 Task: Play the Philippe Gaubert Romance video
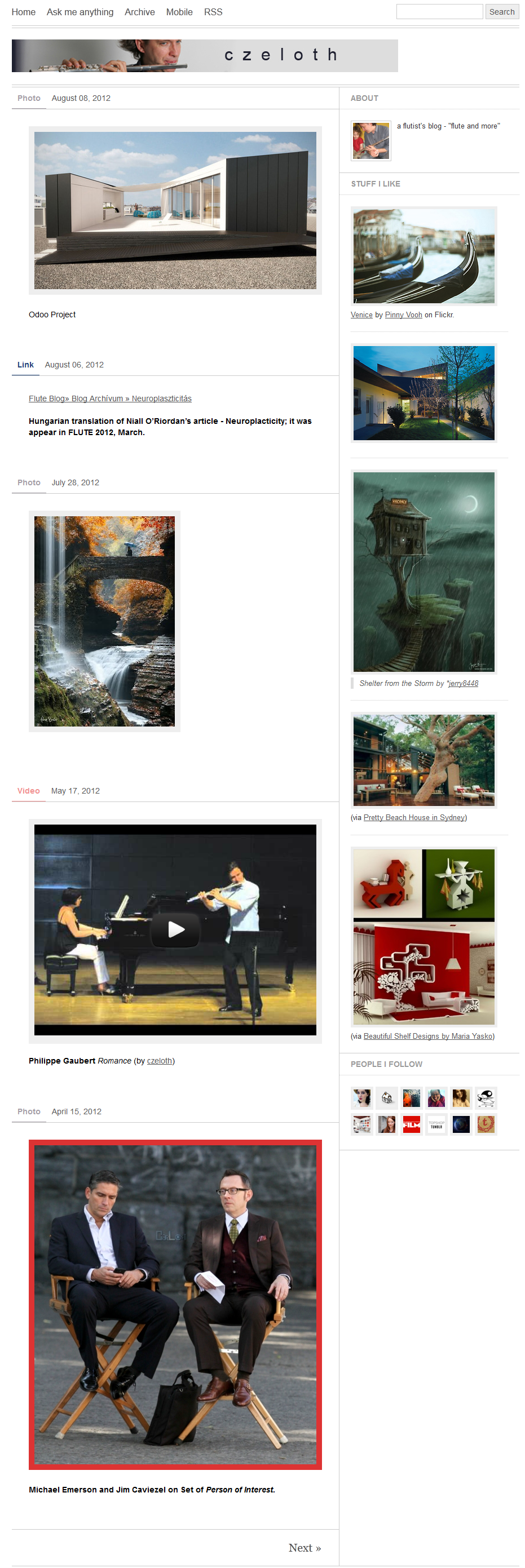coord(175,929)
